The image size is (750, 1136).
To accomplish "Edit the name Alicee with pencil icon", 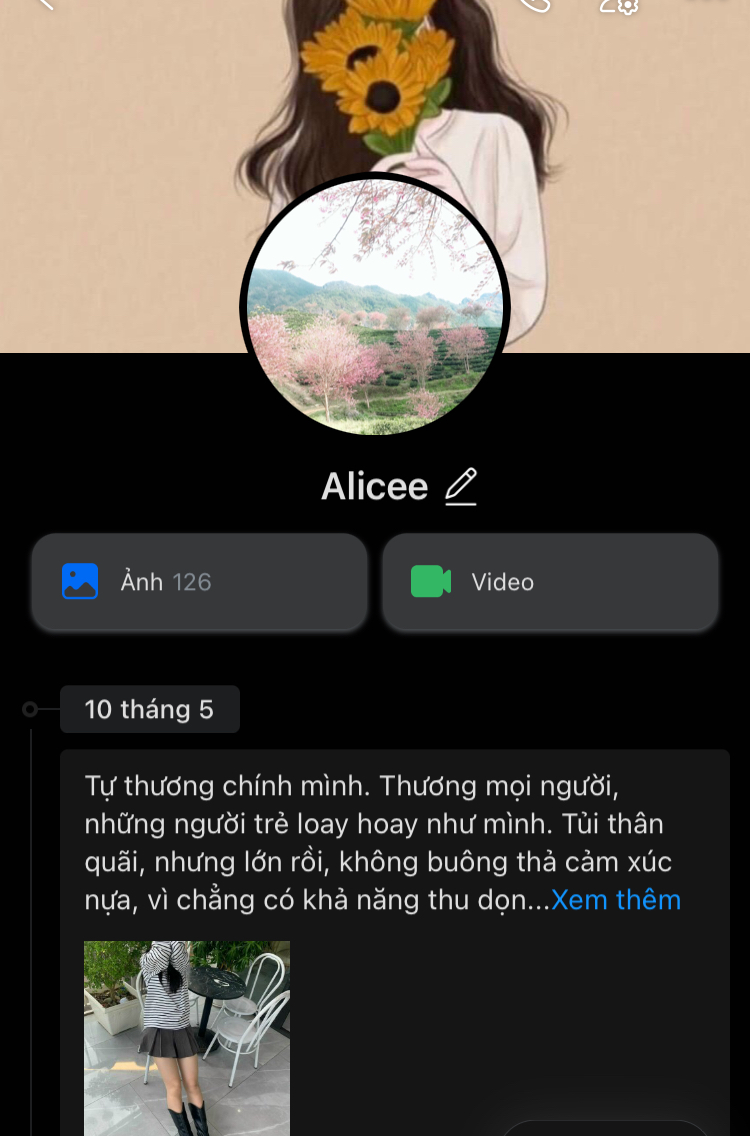I will tap(461, 487).
